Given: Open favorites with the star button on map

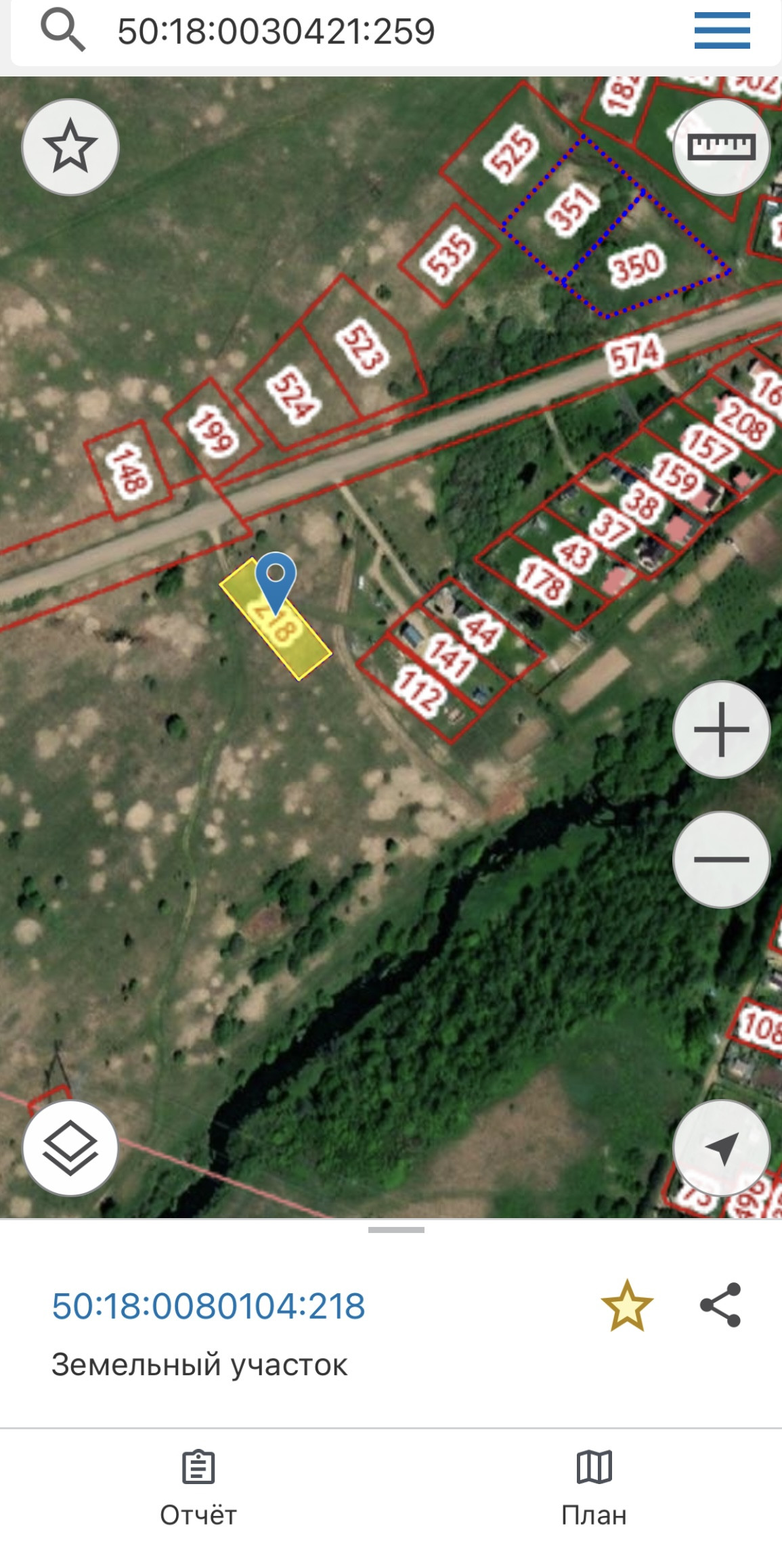Looking at the screenshot, I should pyautogui.click(x=70, y=147).
